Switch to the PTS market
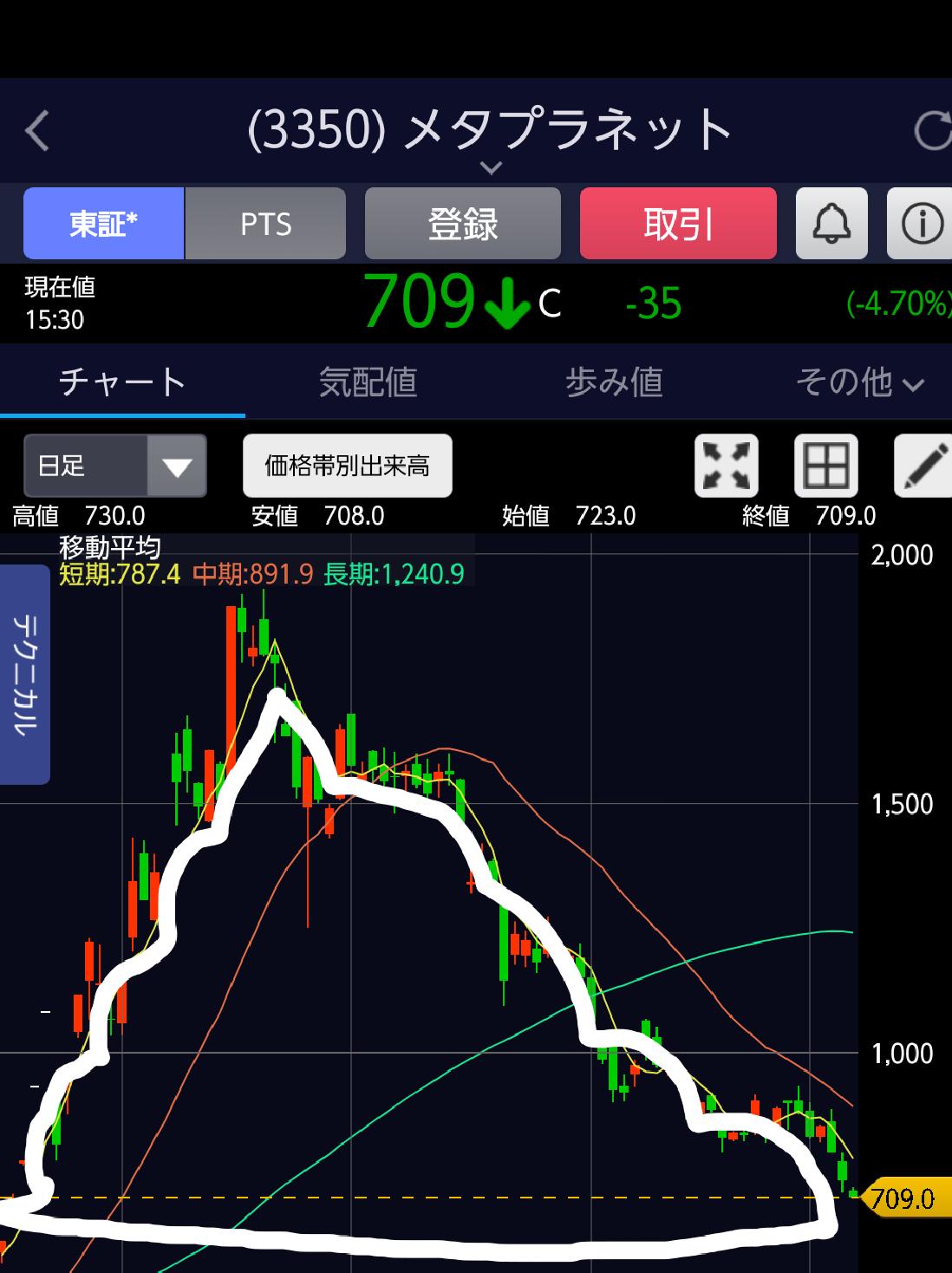This screenshot has height=1273, width=952. point(265,224)
